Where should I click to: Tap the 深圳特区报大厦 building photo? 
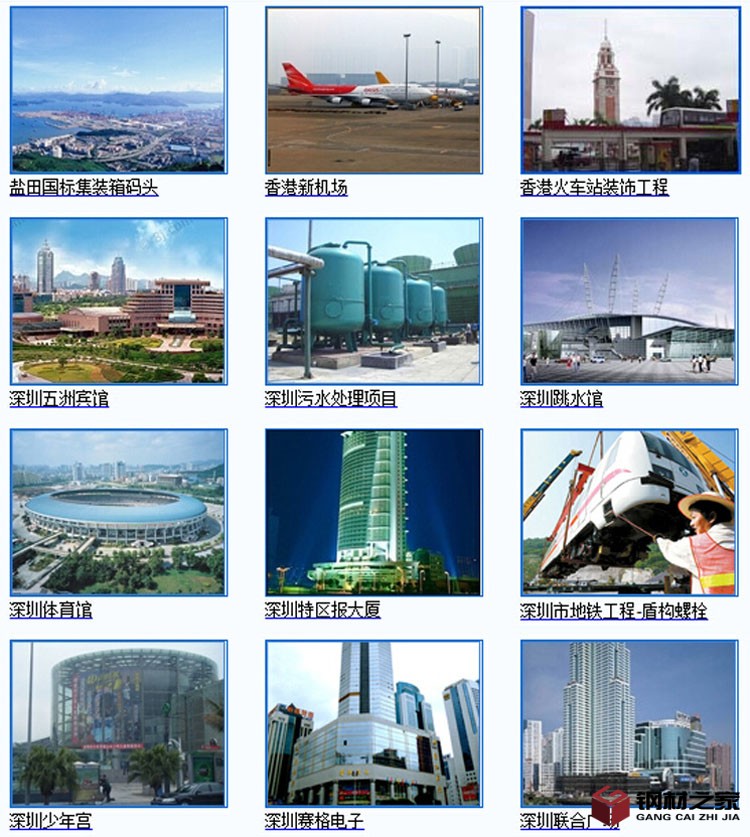(373, 512)
